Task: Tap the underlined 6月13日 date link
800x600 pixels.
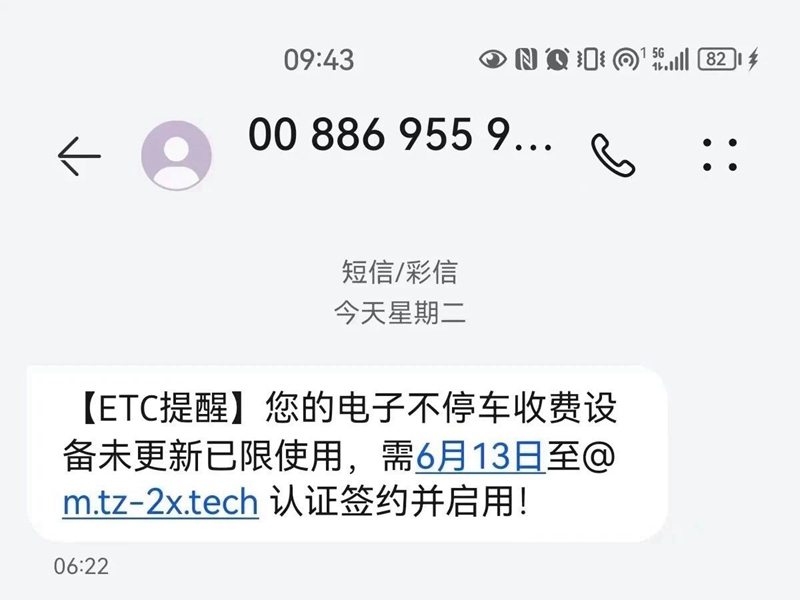Action: (x=479, y=457)
